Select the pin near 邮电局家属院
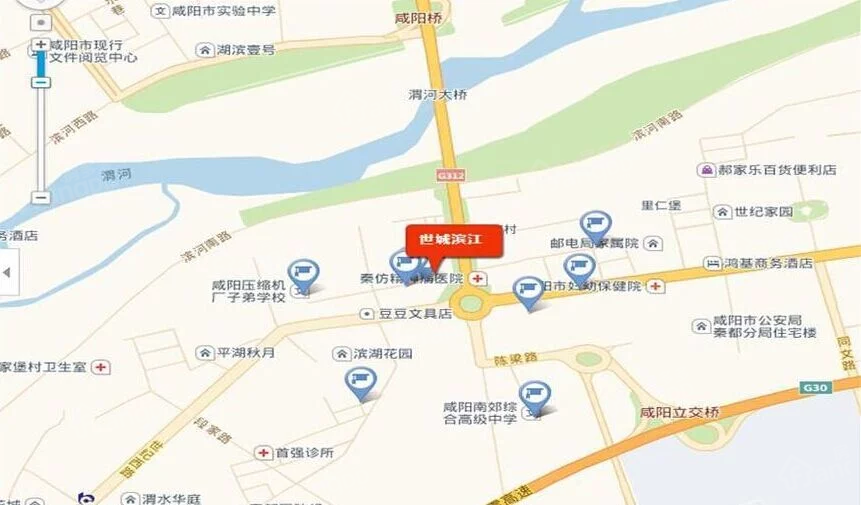This screenshot has width=861, height=505. [596, 225]
